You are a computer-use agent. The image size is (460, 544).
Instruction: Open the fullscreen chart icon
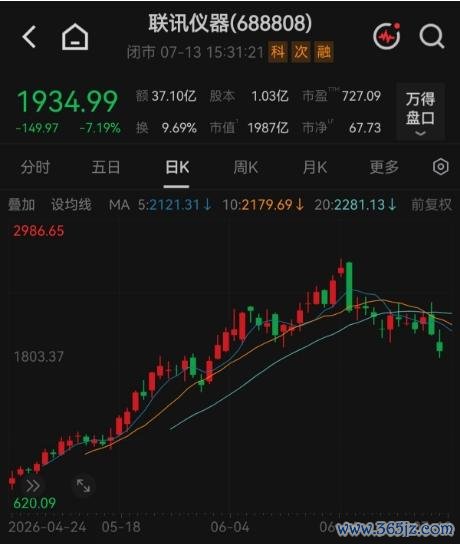(83, 486)
